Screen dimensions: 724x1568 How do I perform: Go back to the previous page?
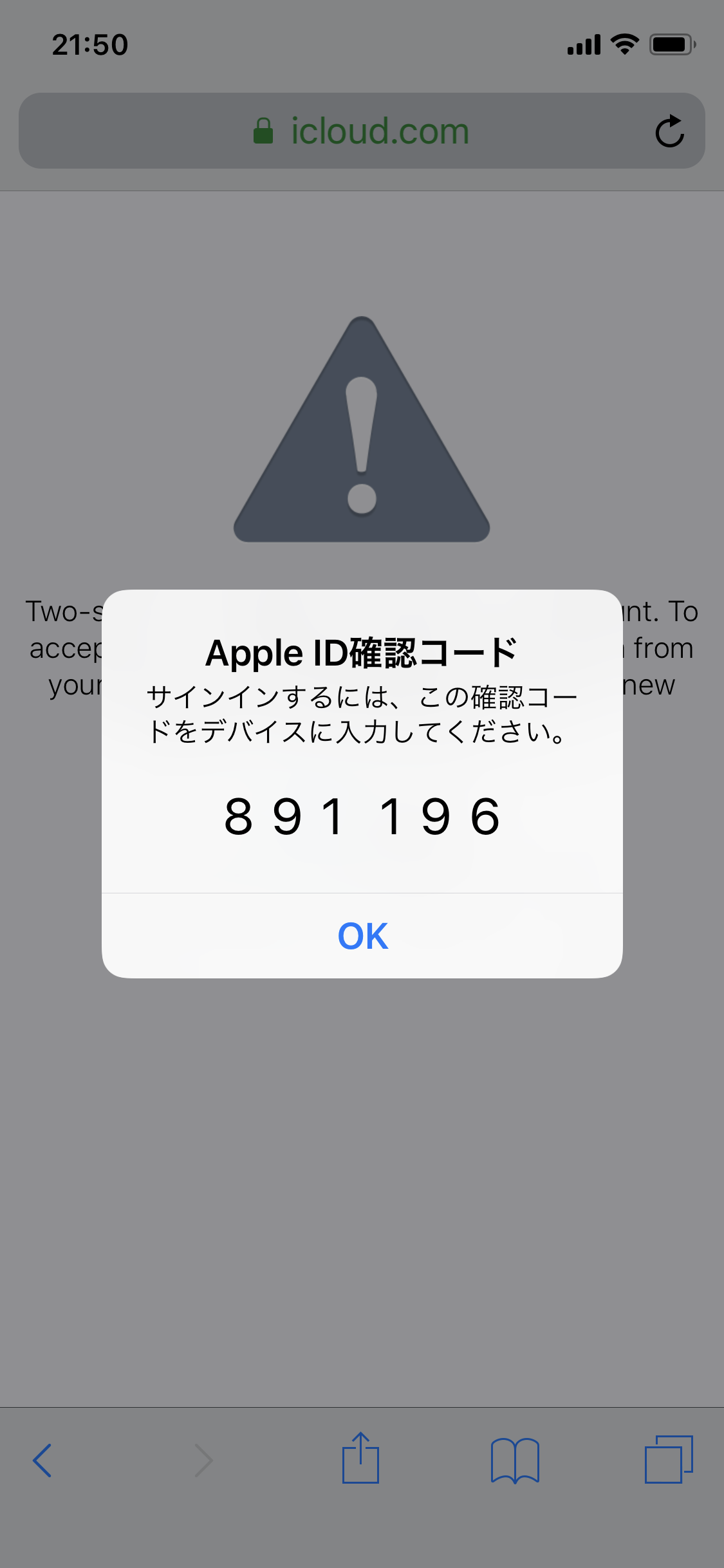[x=42, y=1460]
